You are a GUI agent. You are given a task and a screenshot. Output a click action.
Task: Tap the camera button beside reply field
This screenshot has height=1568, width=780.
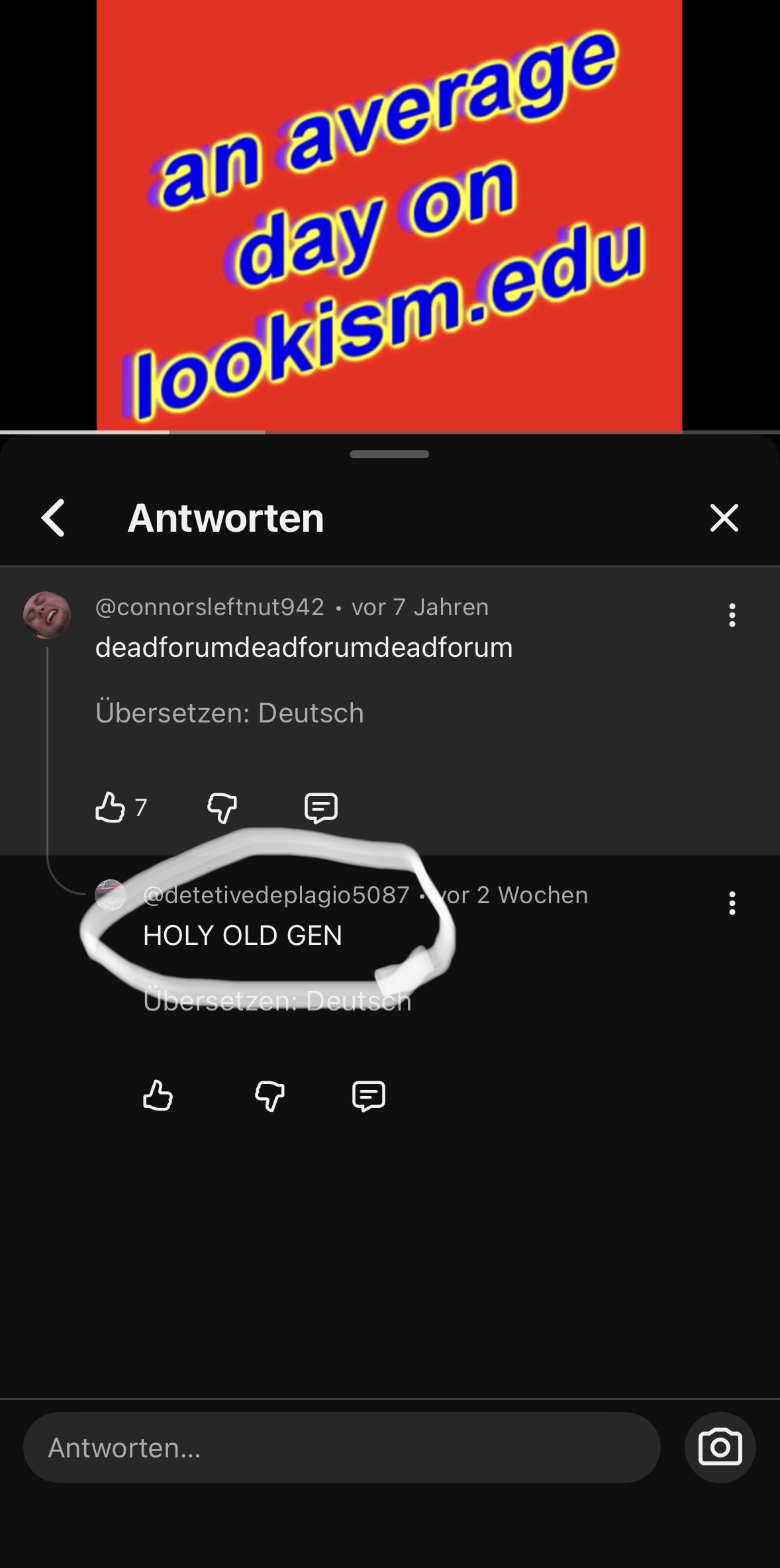click(x=720, y=1447)
